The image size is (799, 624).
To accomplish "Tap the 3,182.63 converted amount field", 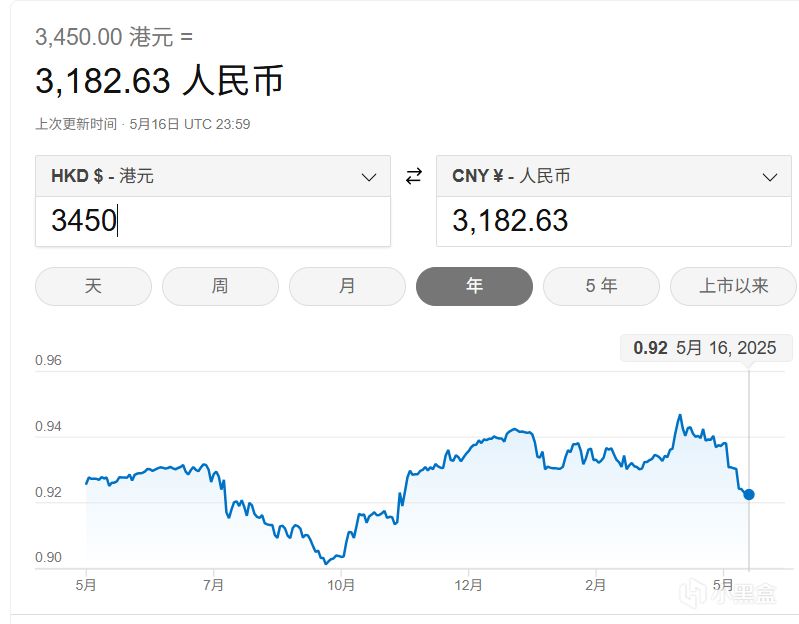I will pos(613,221).
